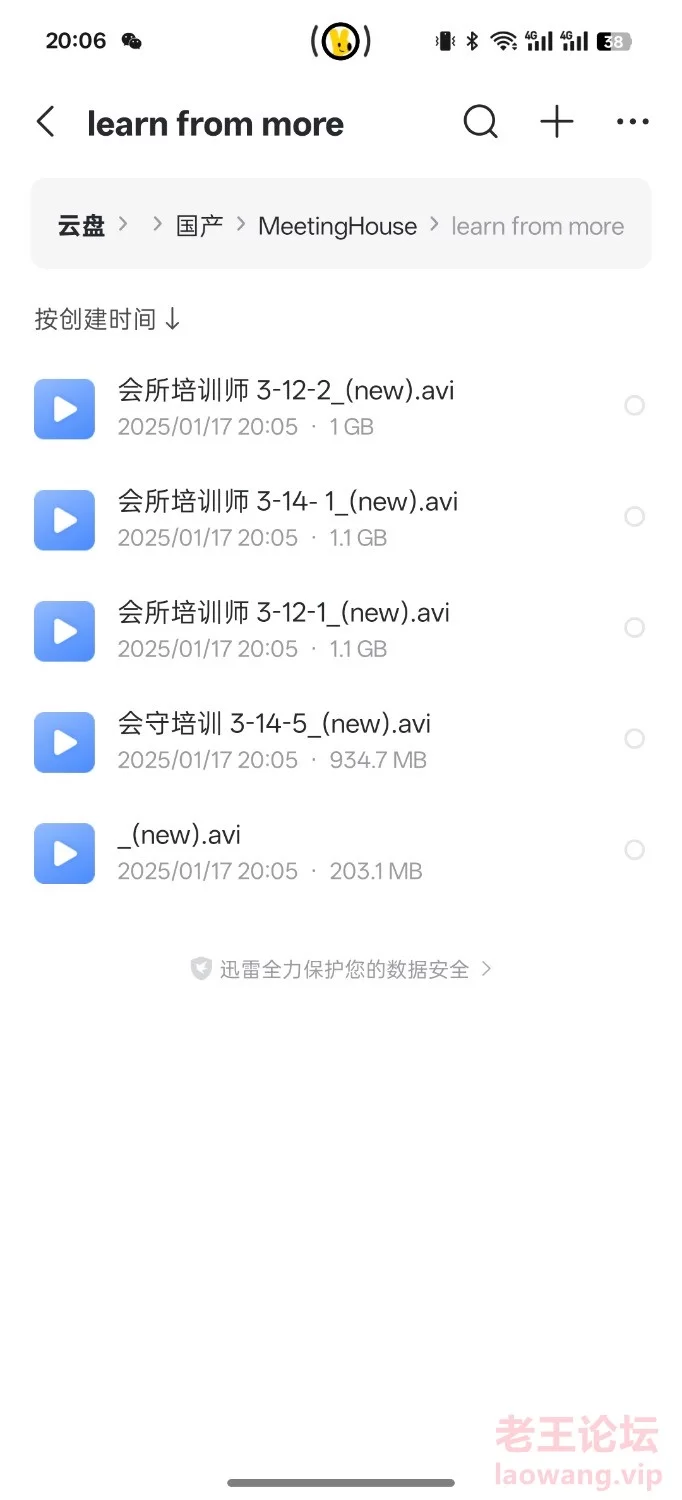The width and height of the screenshot is (682, 1500).
Task: Select the circle beside the 203.1 MB file
Action: (x=634, y=849)
